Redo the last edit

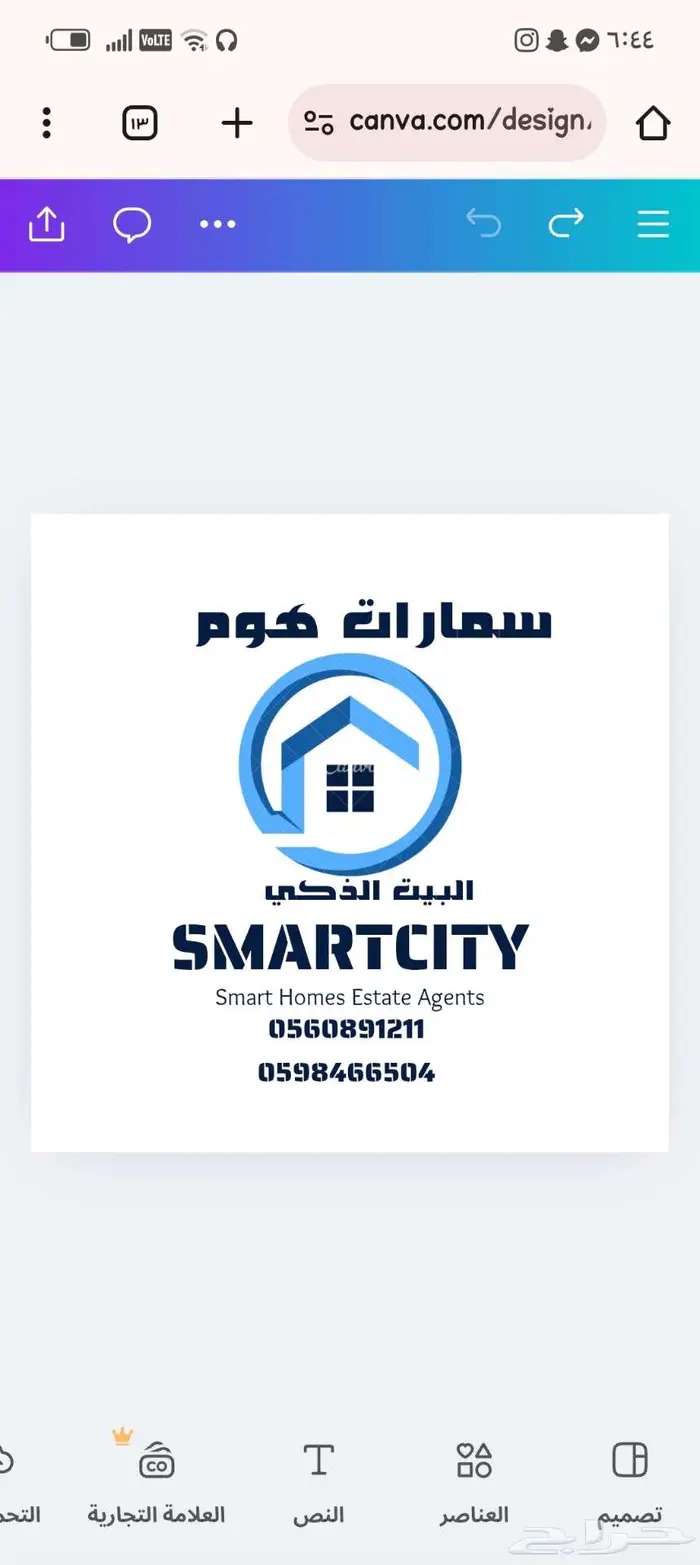tap(566, 224)
